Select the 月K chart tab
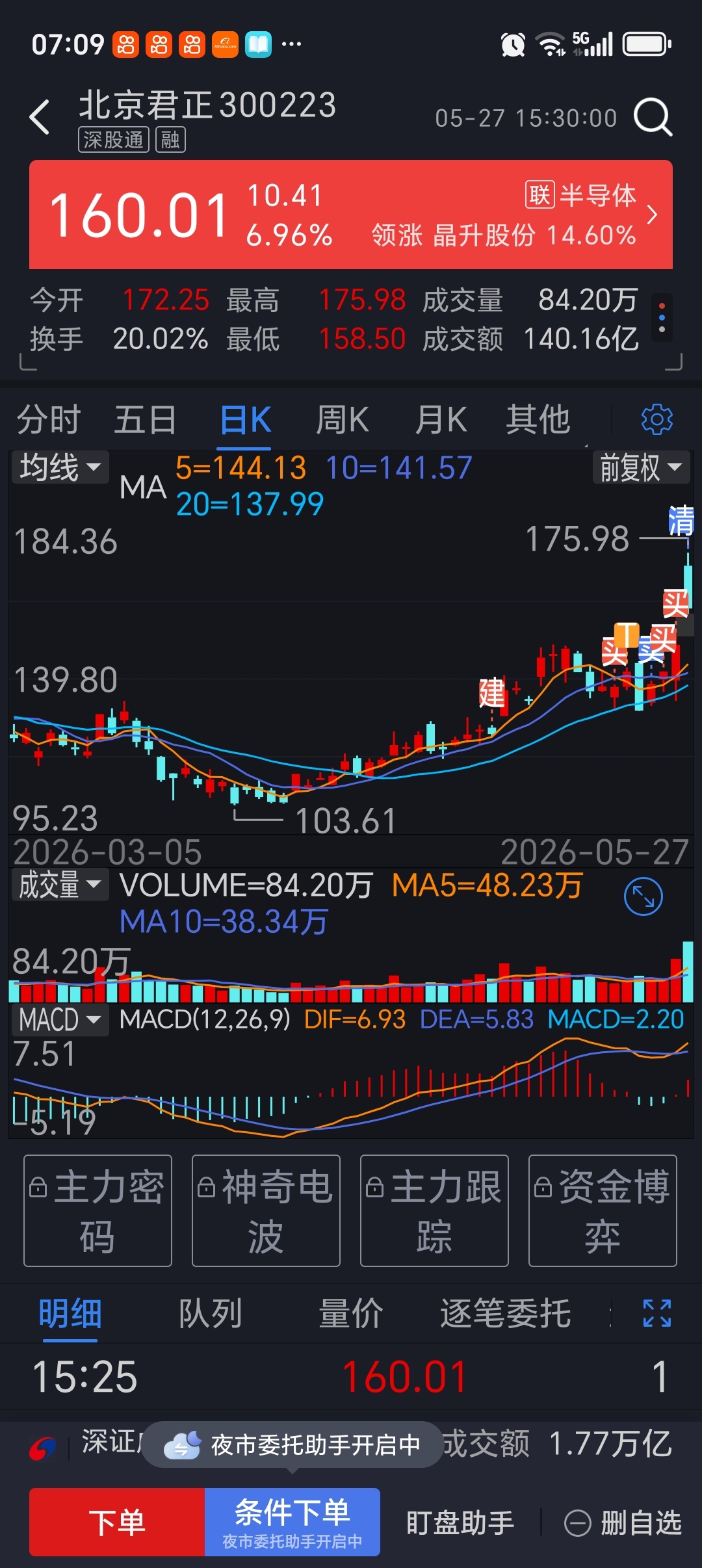 coord(441,419)
